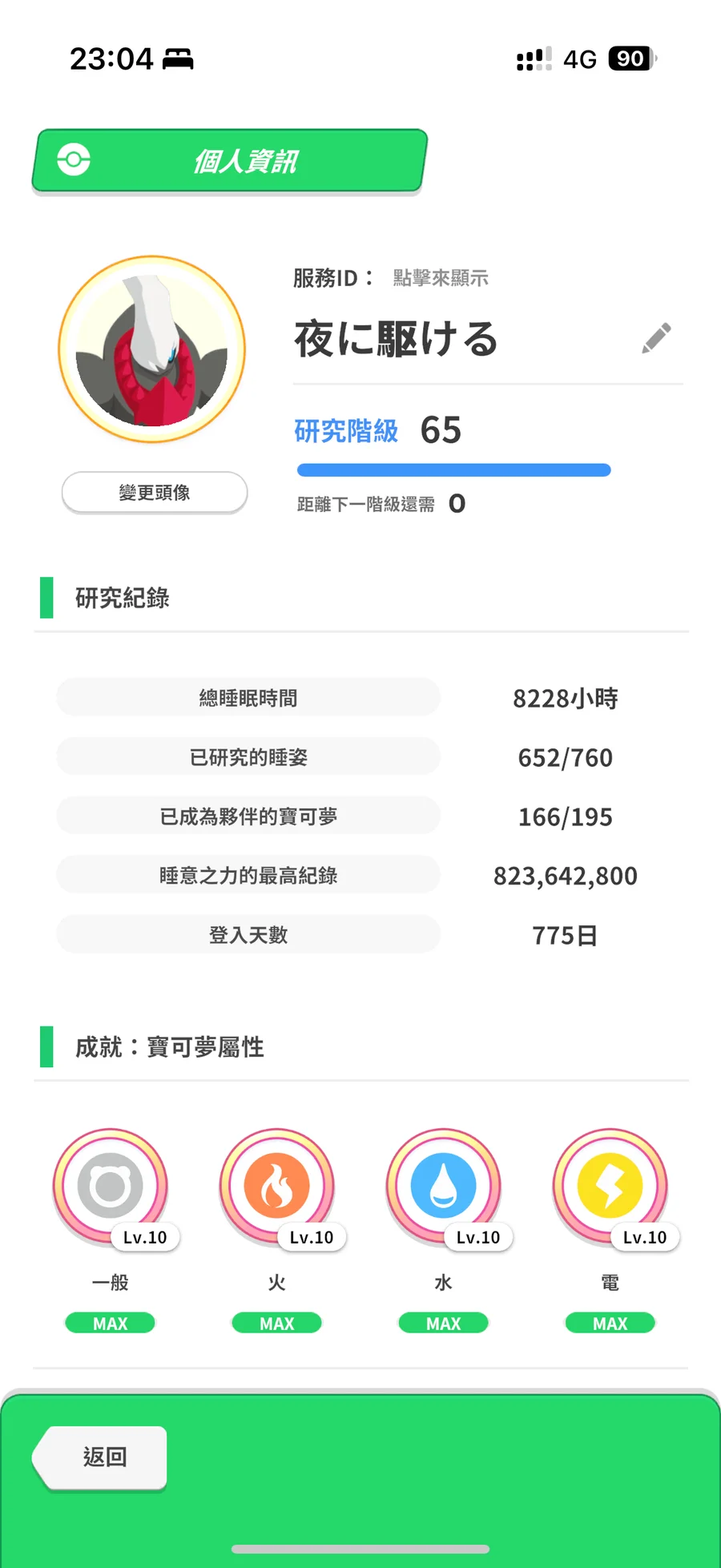Tap 變更頭像 to change avatar
Viewport: 721px width, 1568px height.
155,492
